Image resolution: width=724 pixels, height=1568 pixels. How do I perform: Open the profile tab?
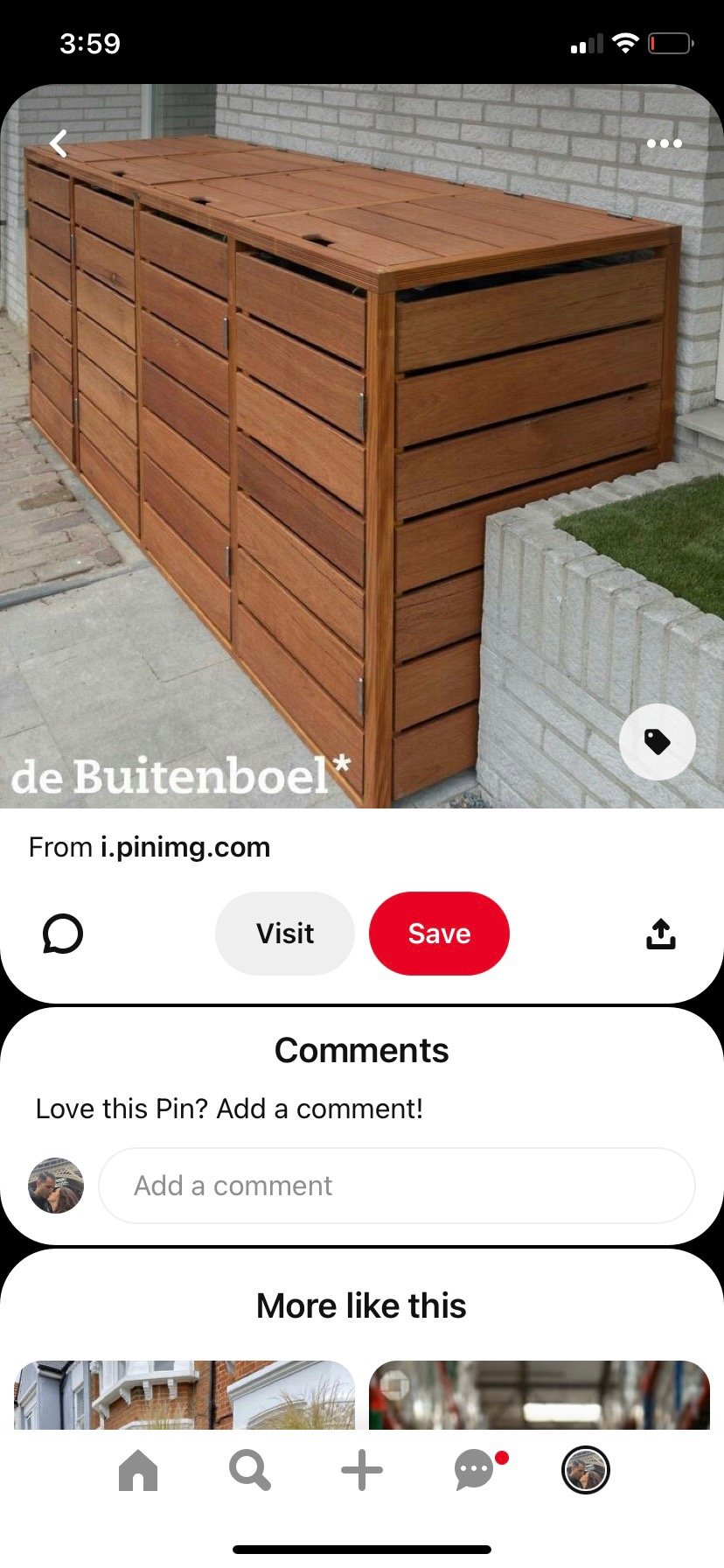585,1470
